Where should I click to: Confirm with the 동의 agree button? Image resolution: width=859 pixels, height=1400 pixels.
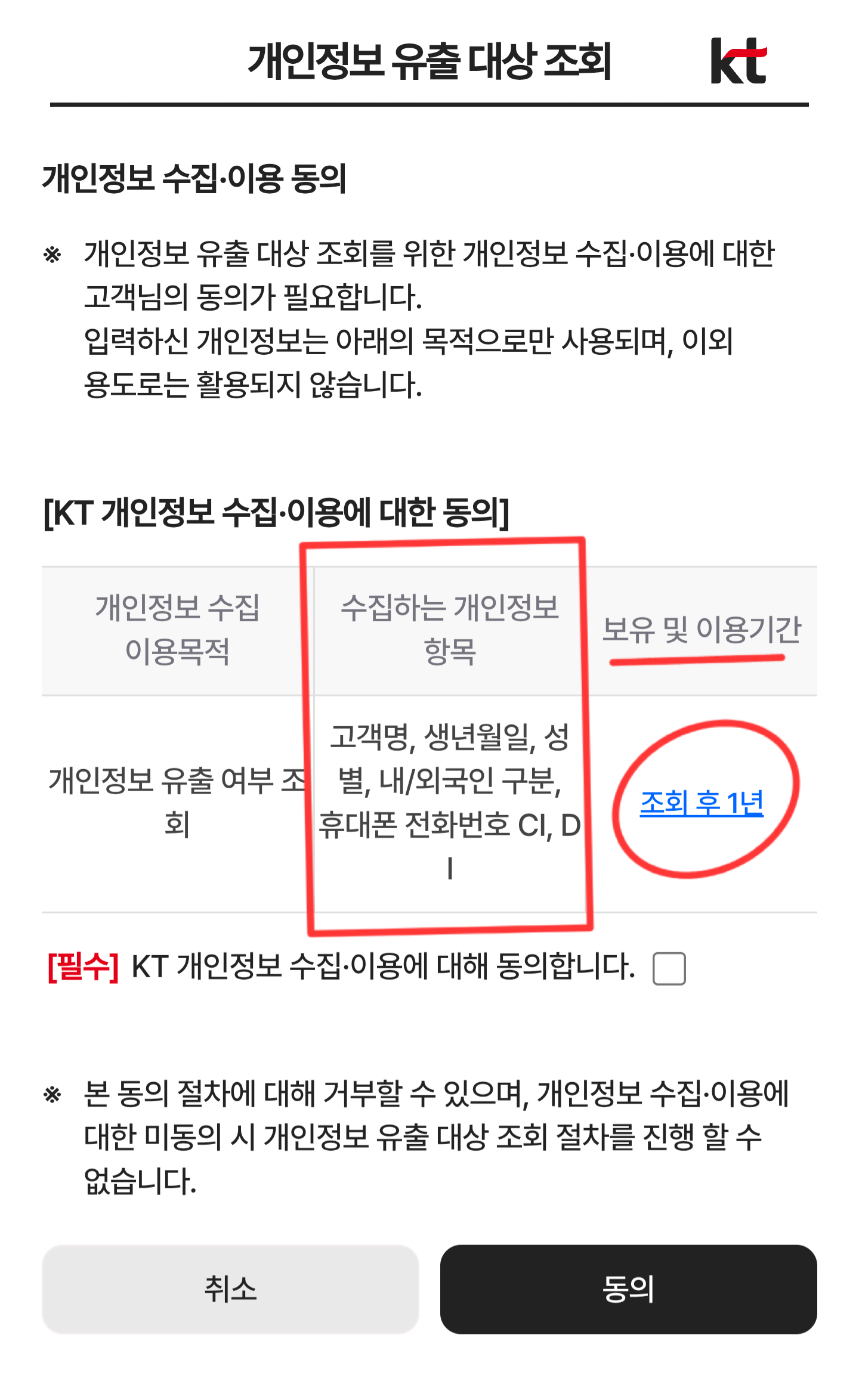(628, 1289)
